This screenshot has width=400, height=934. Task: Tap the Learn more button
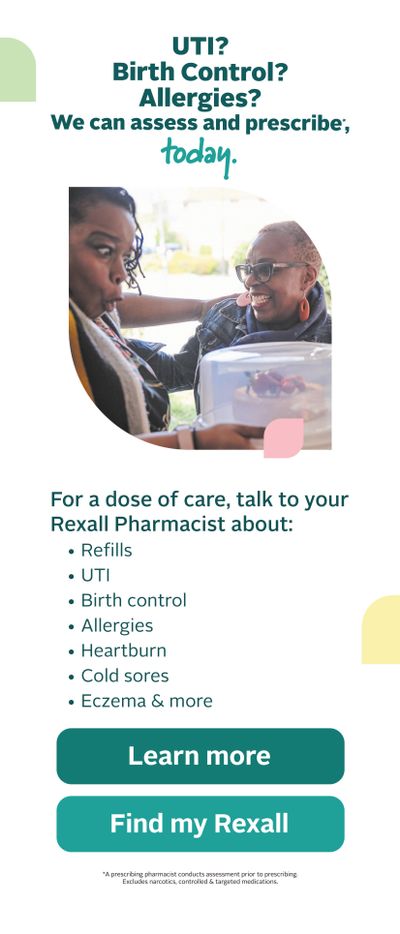tap(200, 756)
